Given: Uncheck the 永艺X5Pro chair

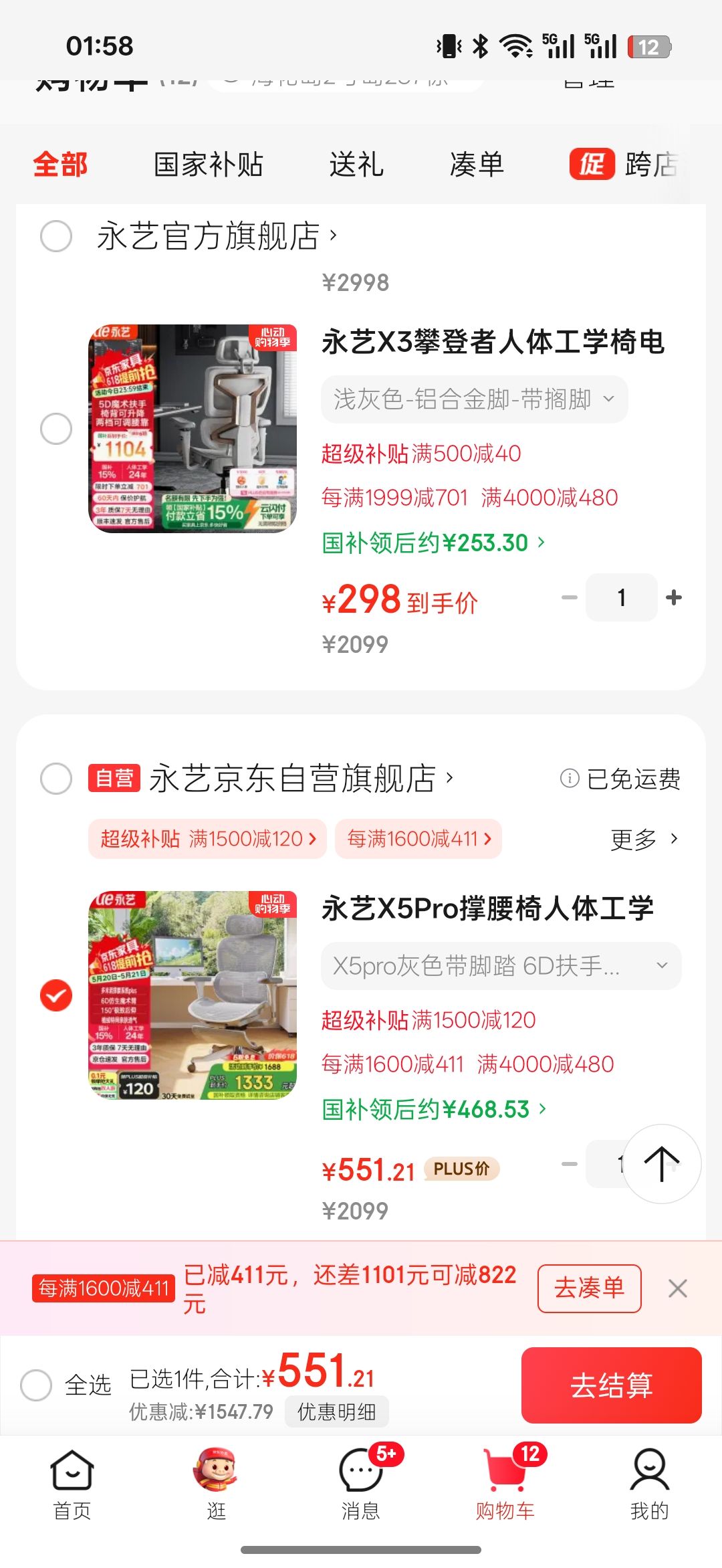Looking at the screenshot, I should (x=56, y=995).
